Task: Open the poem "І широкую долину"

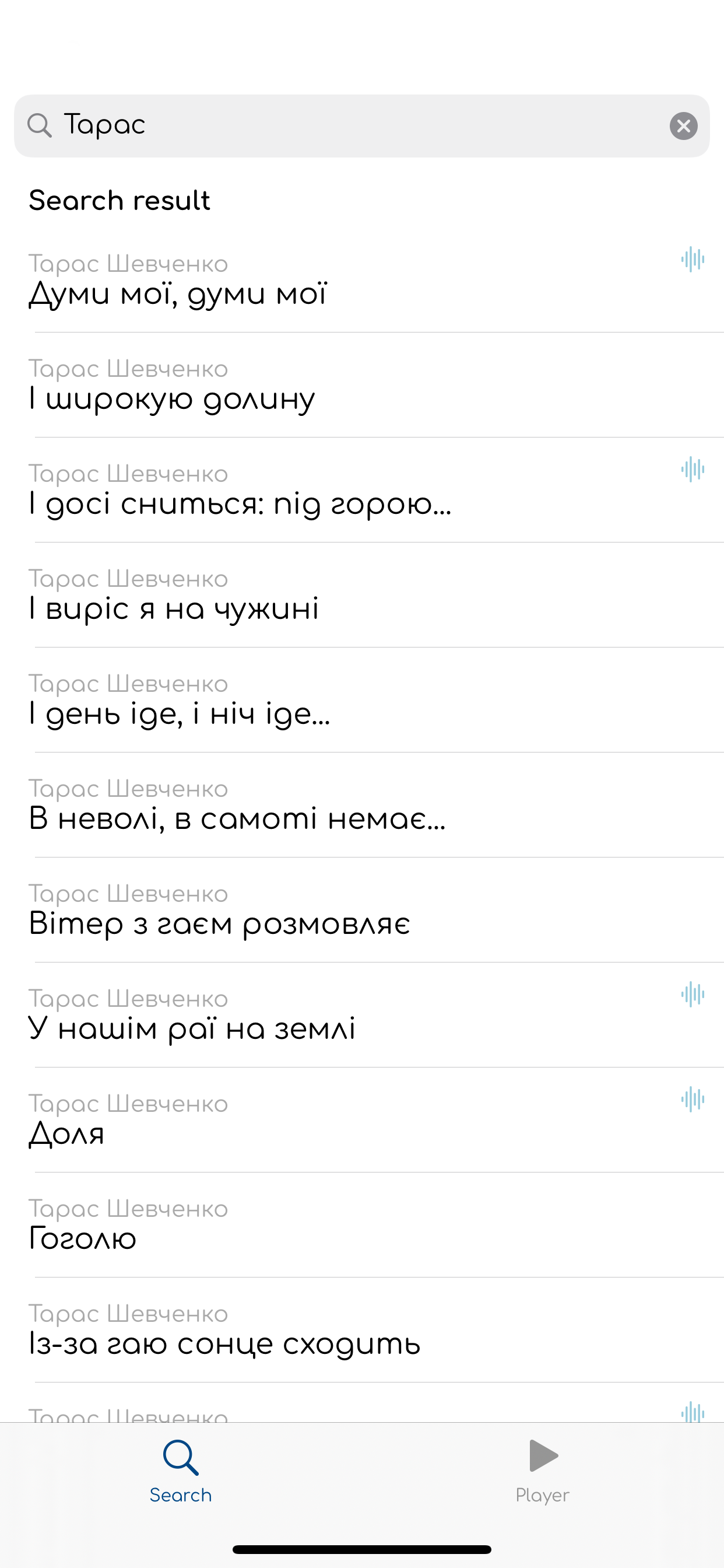Action: (172, 398)
